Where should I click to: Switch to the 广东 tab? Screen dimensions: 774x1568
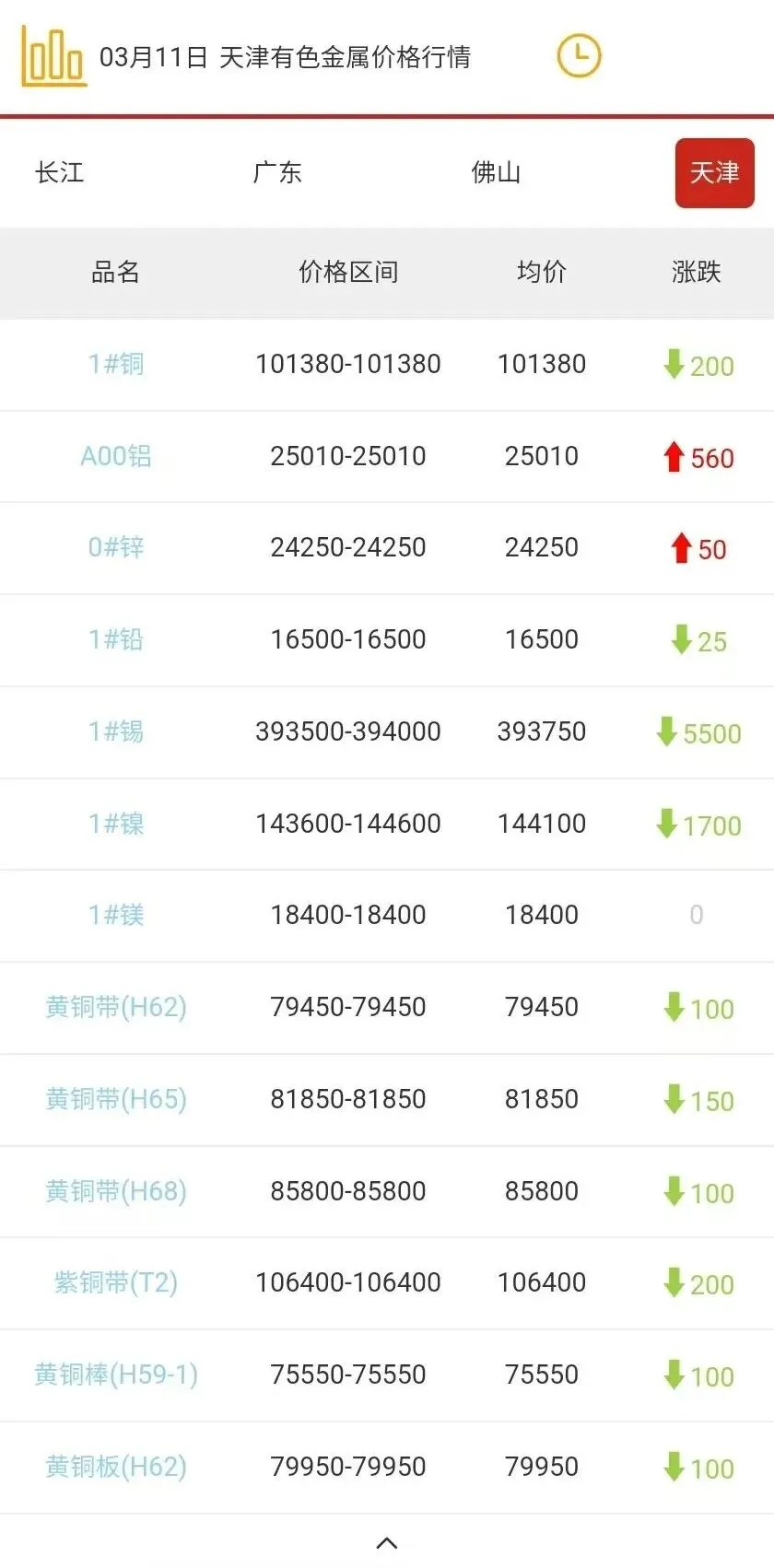[x=277, y=172]
